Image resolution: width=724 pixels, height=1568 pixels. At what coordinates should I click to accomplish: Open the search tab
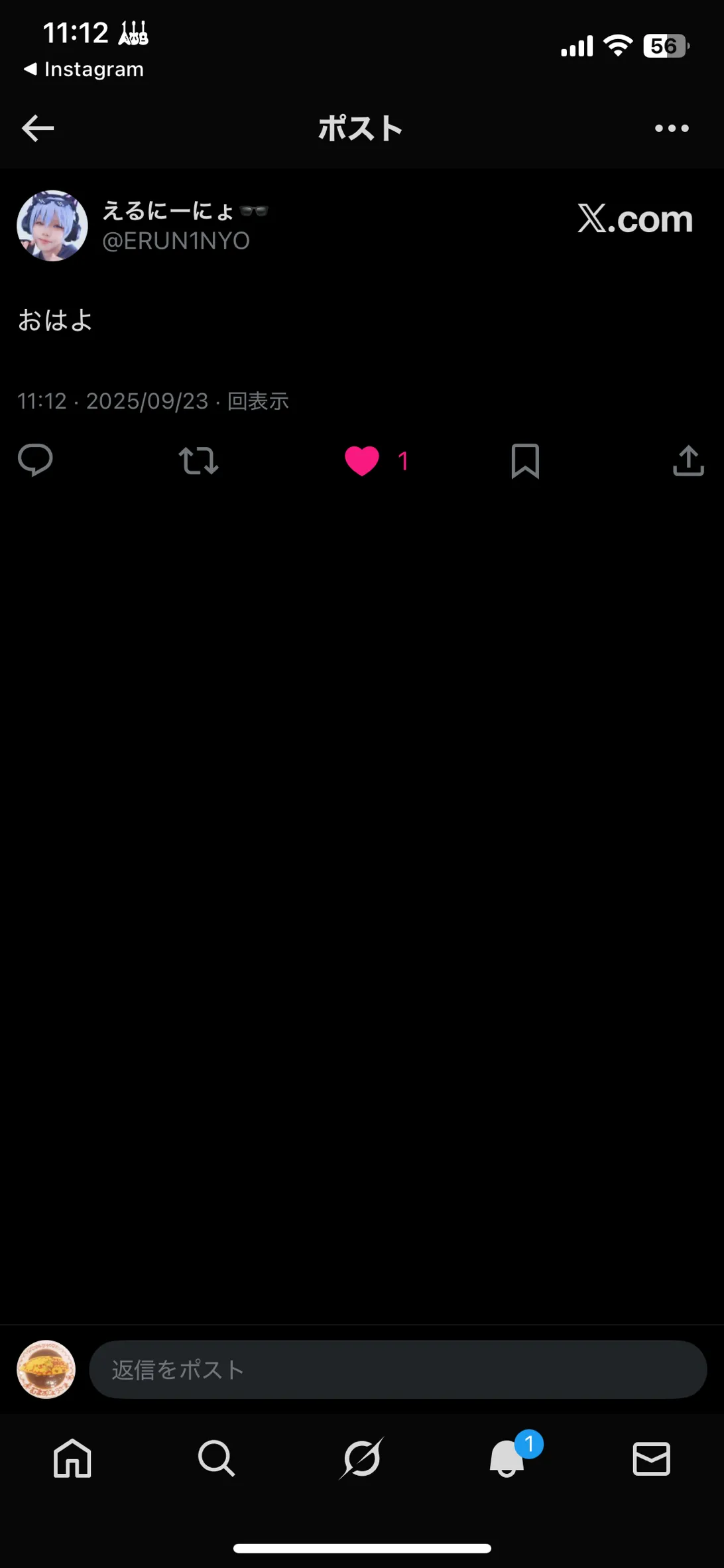(216, 1458)
